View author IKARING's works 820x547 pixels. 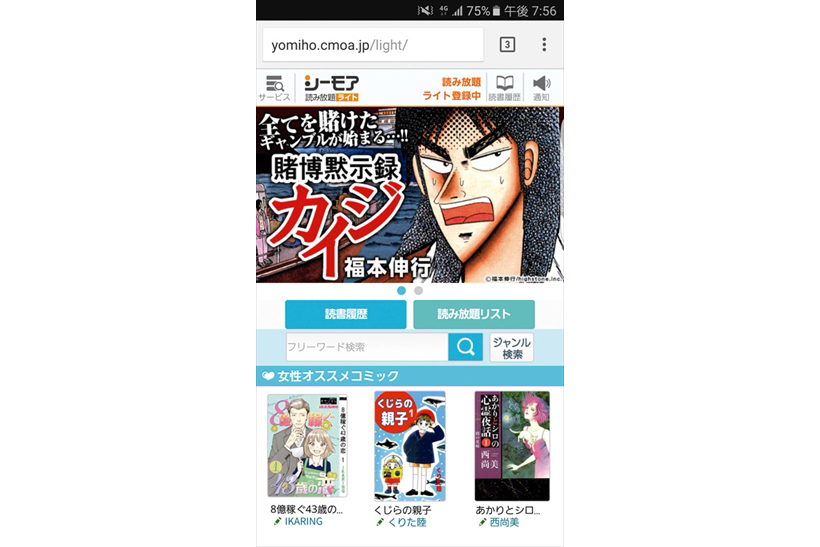point(303,522)
